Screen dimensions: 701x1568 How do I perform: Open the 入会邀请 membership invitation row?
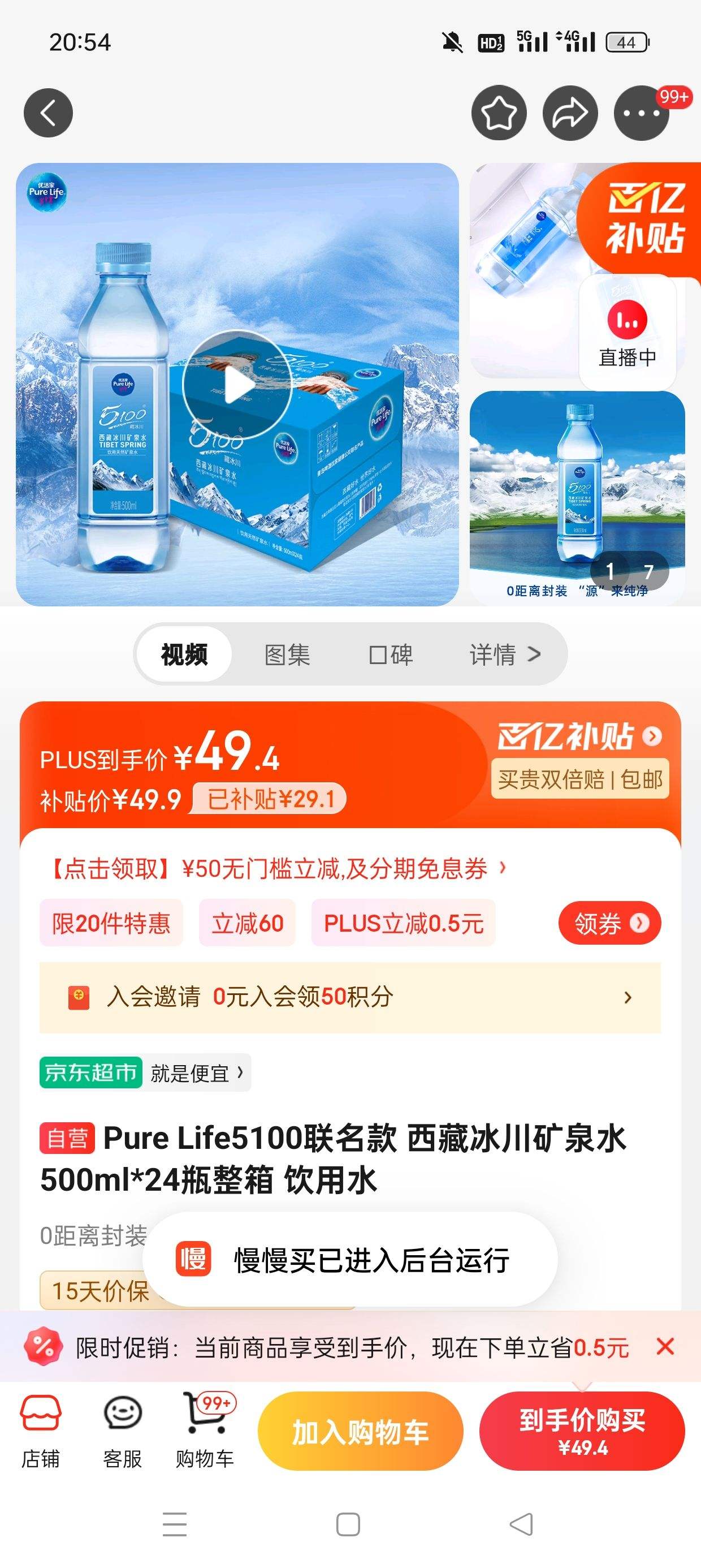[x=350, y=997]
